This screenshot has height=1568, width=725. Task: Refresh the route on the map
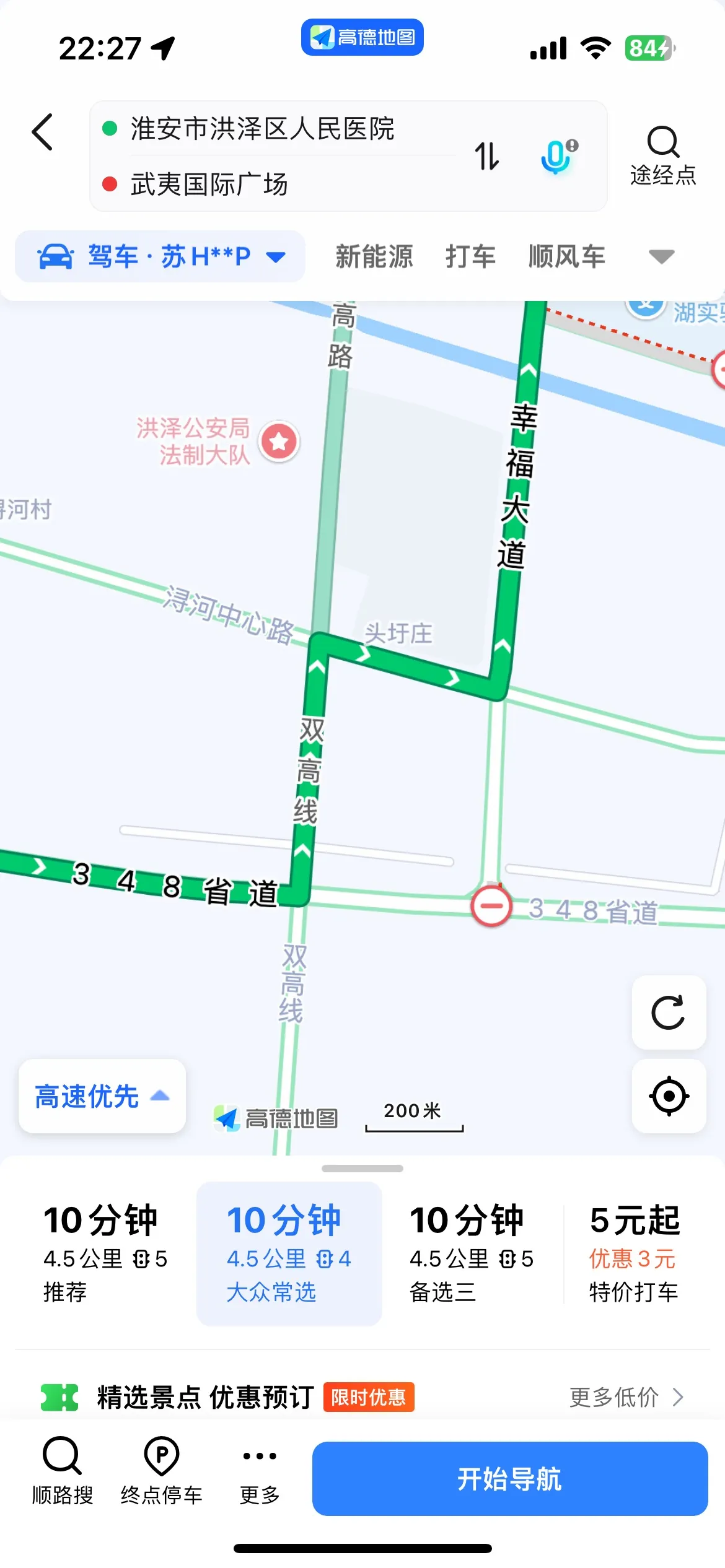(x=669, y=1013)
